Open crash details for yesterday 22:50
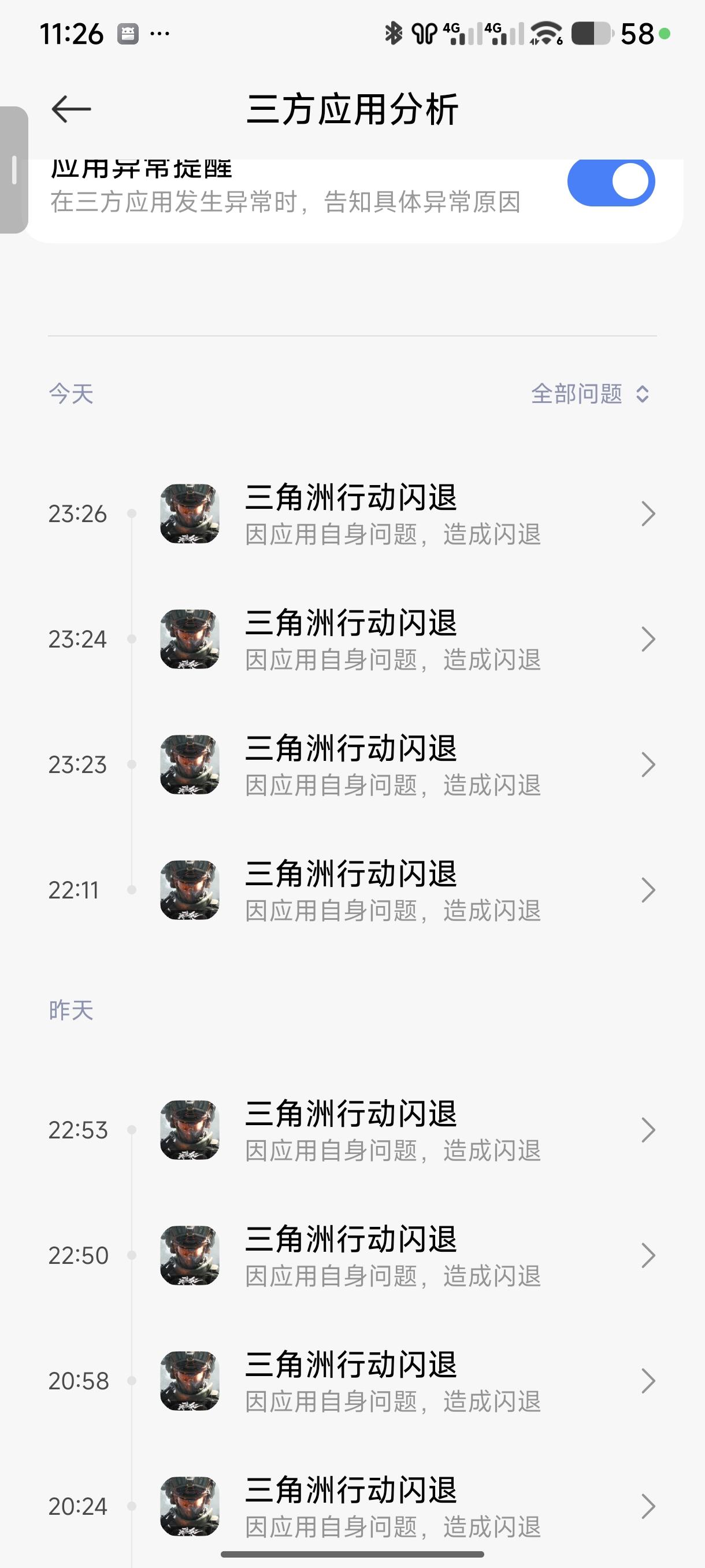This screenshot has height=1568, width=705. (x=648, y=1255)
